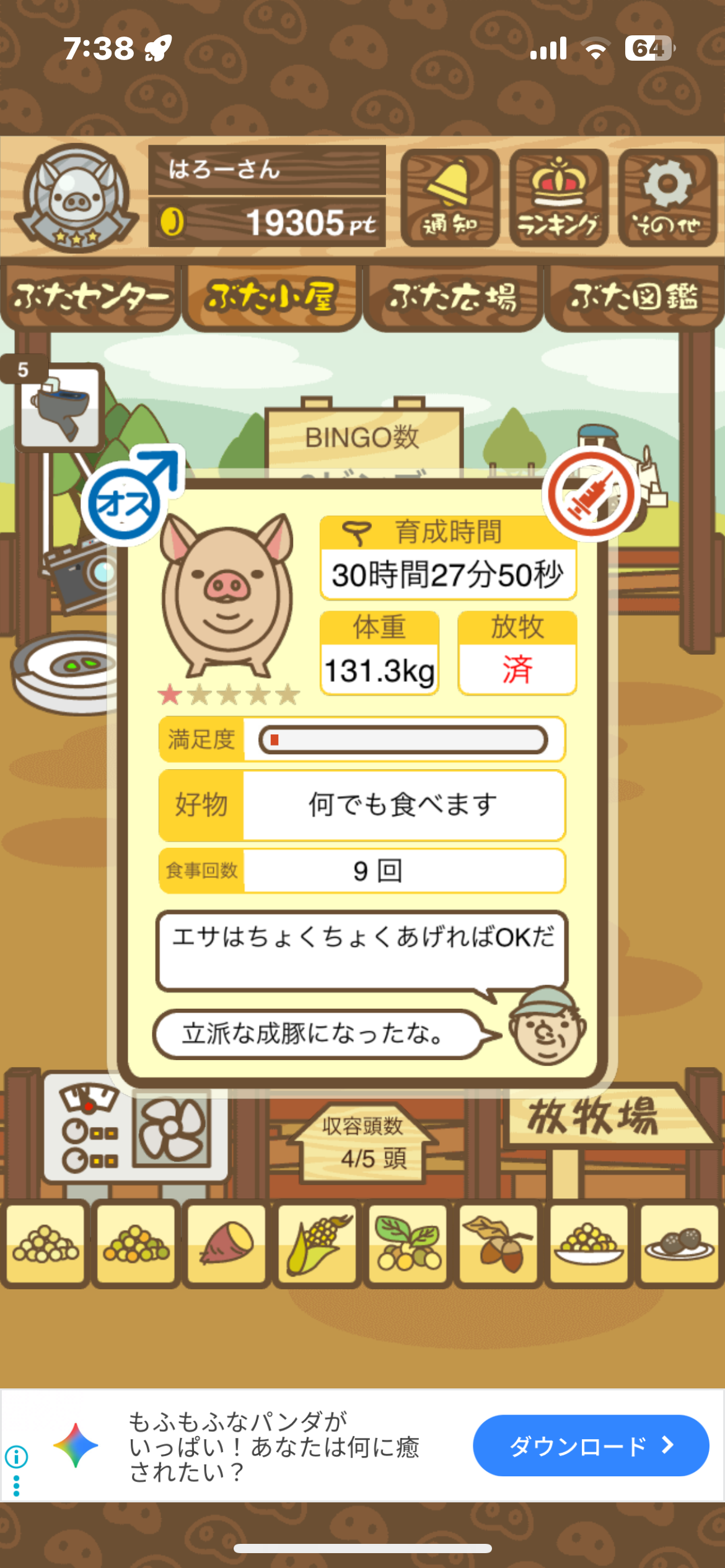Screen dimensions: 725x1568
Task: Go to the 放牧場 pasture sign
Action: click(x=593, y=1117)
